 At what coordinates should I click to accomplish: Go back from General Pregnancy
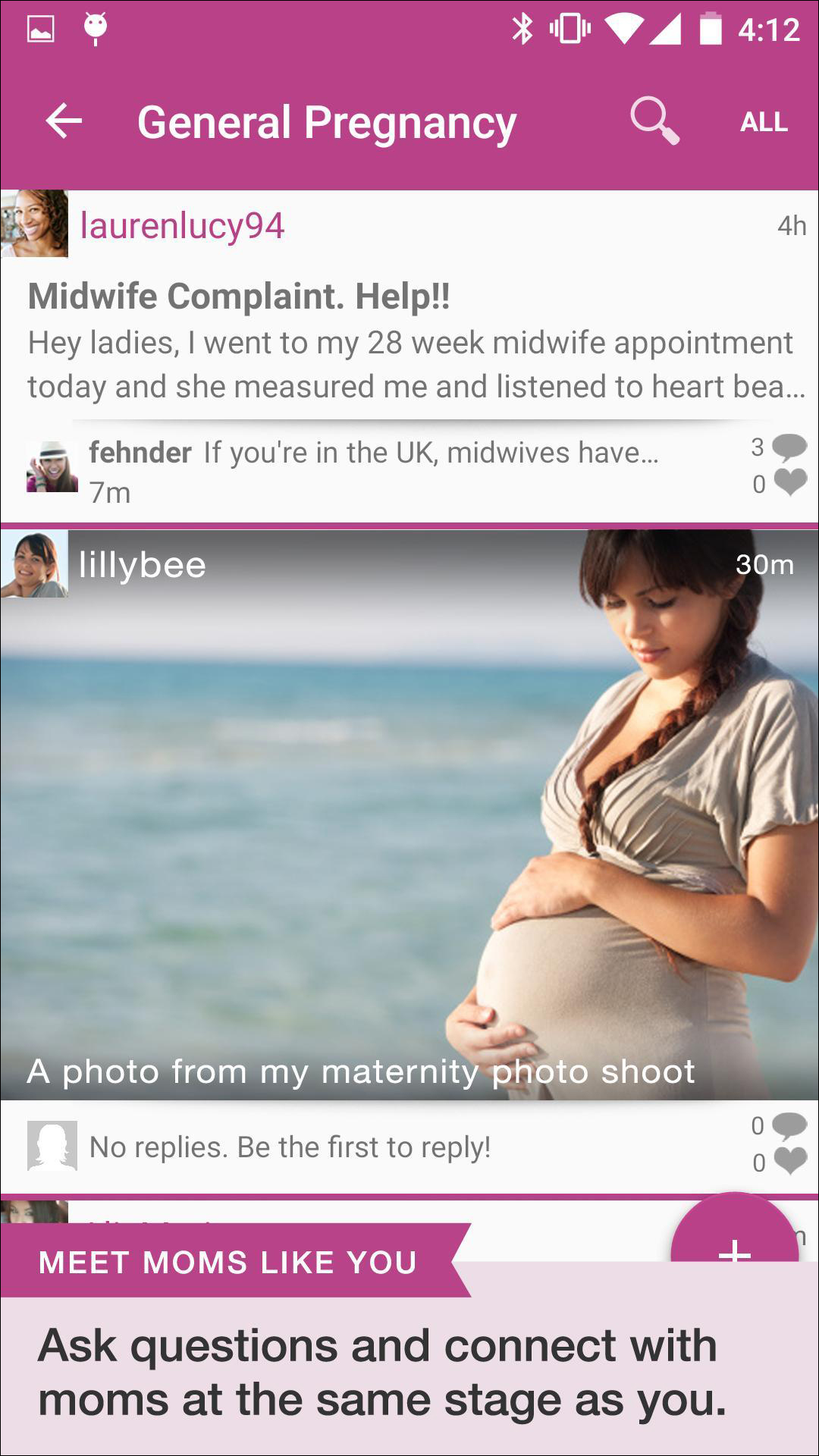64,121
